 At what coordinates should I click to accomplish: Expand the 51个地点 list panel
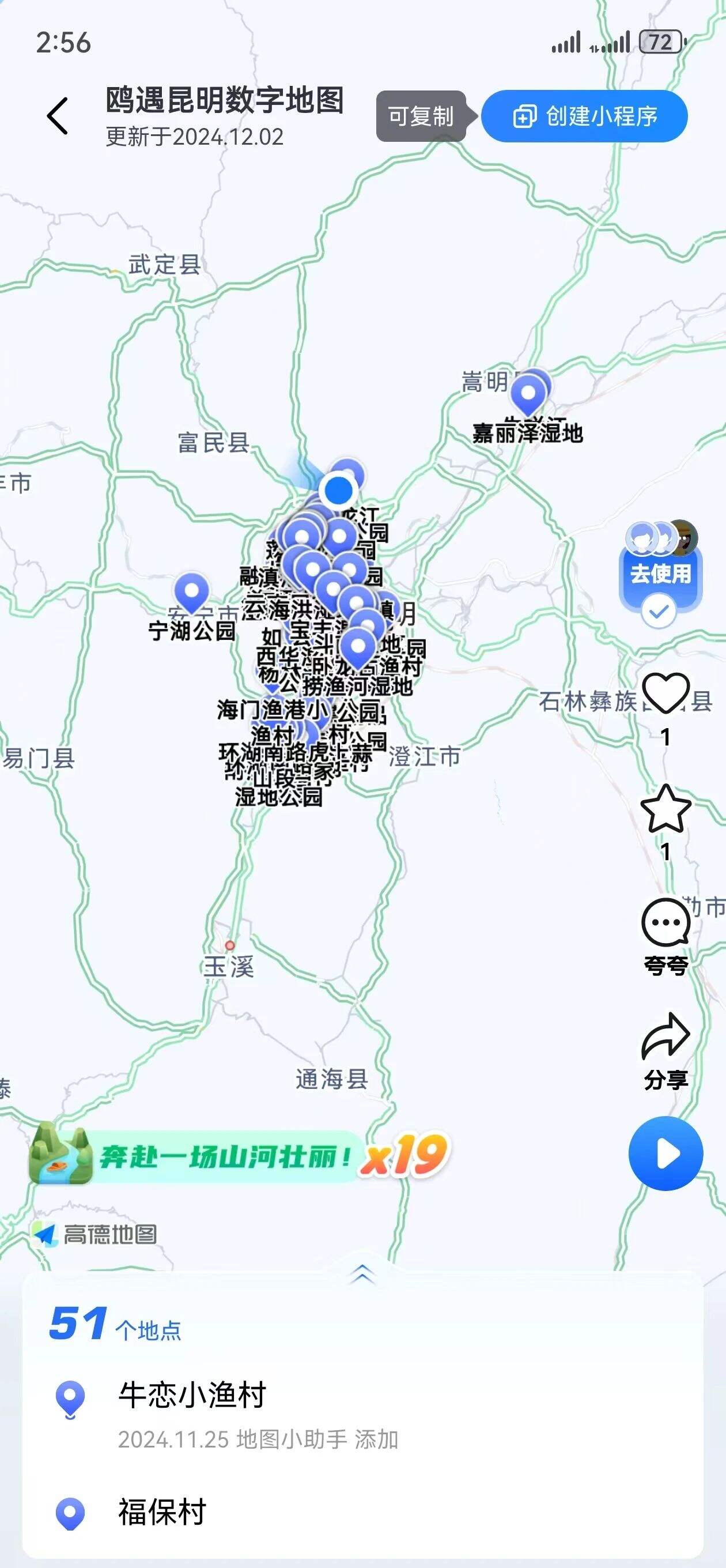pyautogui.click(x=362, y=1272)
